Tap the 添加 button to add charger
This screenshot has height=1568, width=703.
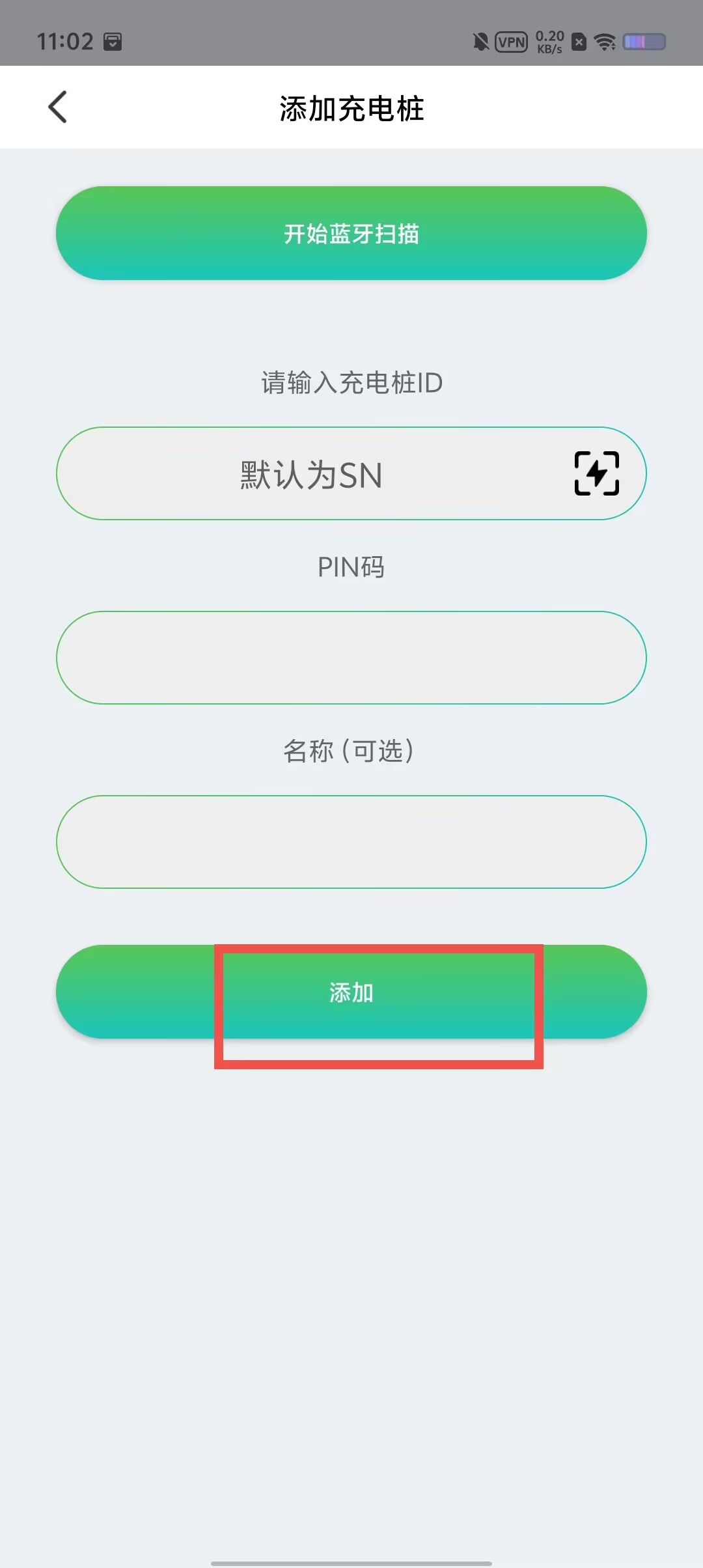click(x=351, y=992)
